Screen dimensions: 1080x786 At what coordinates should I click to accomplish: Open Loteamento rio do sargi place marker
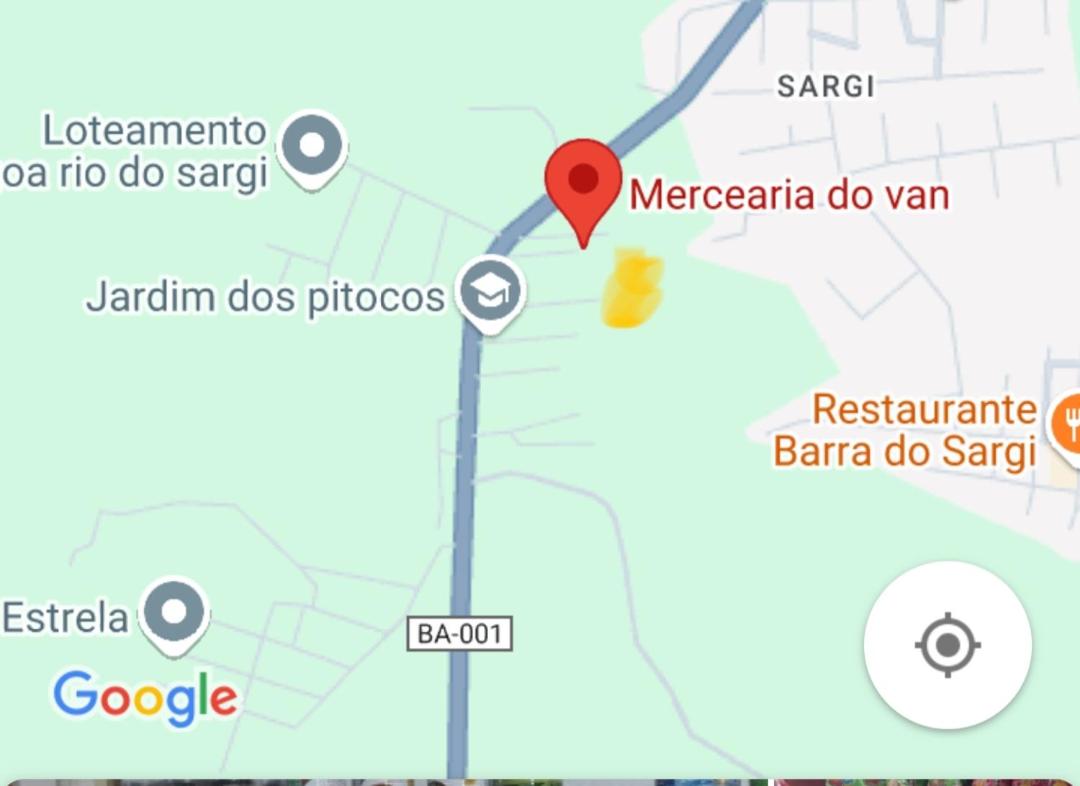(x=312, y=147)
